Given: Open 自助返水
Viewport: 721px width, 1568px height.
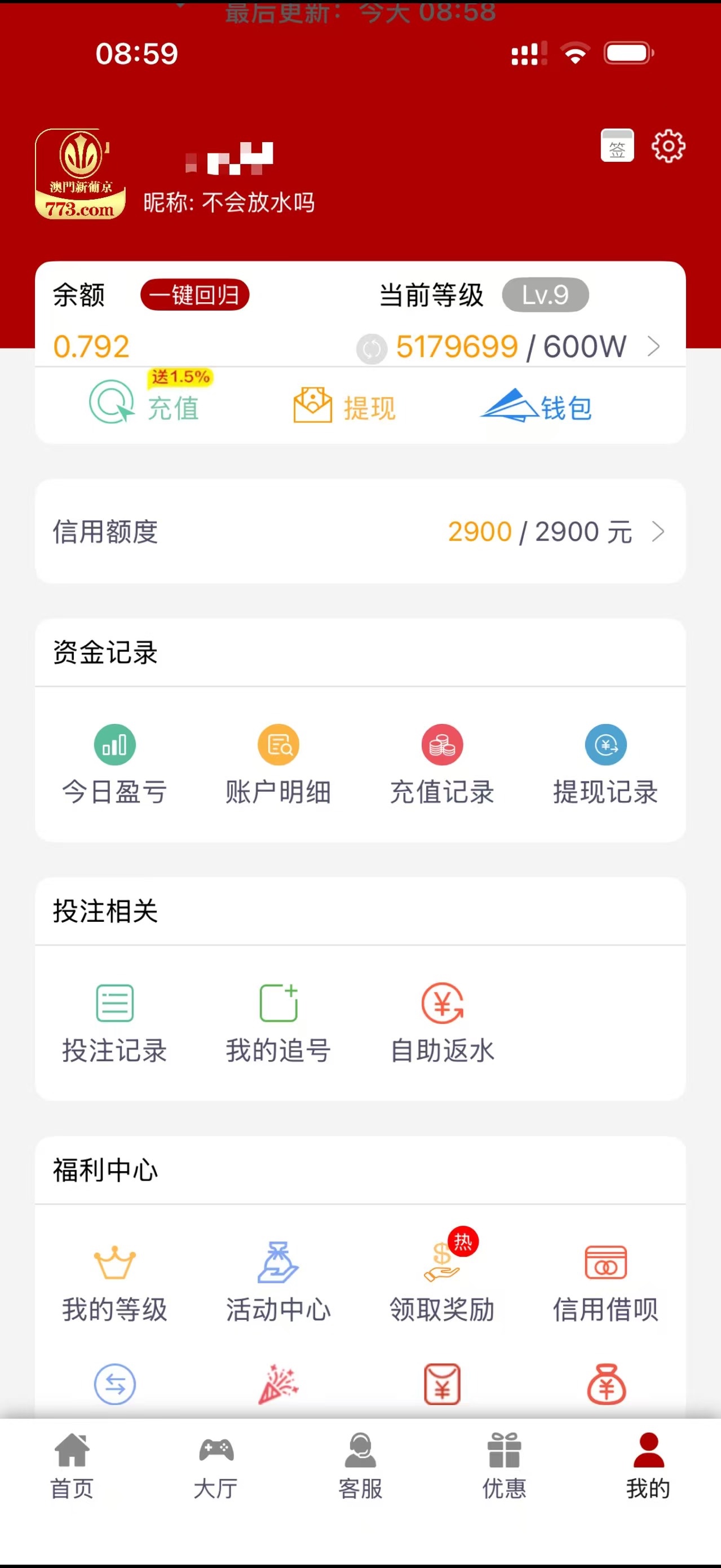Looking at the screenshot, I should tap(442, 1023).
